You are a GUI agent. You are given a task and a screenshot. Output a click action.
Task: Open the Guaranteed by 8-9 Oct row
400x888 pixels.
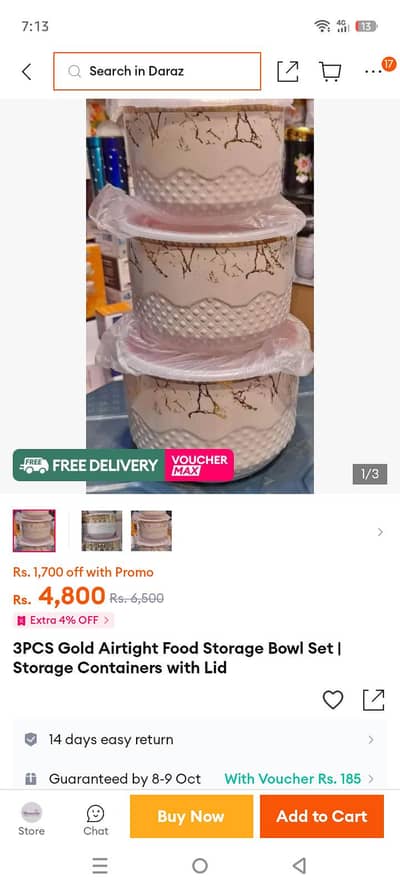(x=200, y=779)
